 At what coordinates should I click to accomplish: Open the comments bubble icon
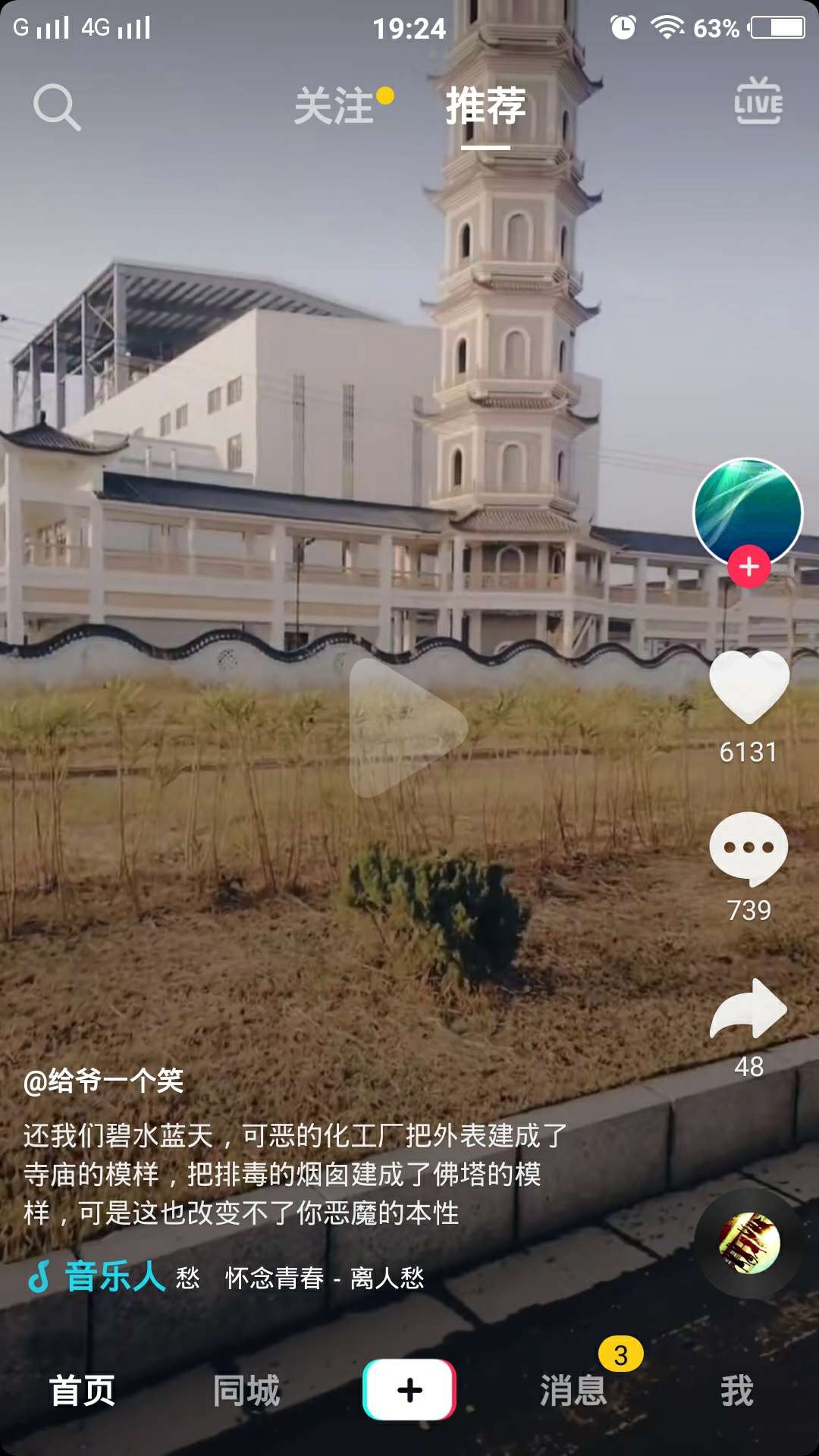pyautogui.click(x=749, y=849)
